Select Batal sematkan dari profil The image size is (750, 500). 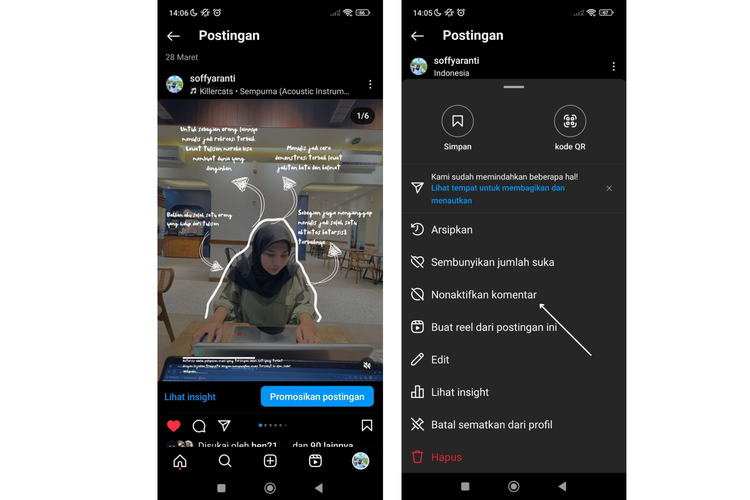(x=491, y=425)
